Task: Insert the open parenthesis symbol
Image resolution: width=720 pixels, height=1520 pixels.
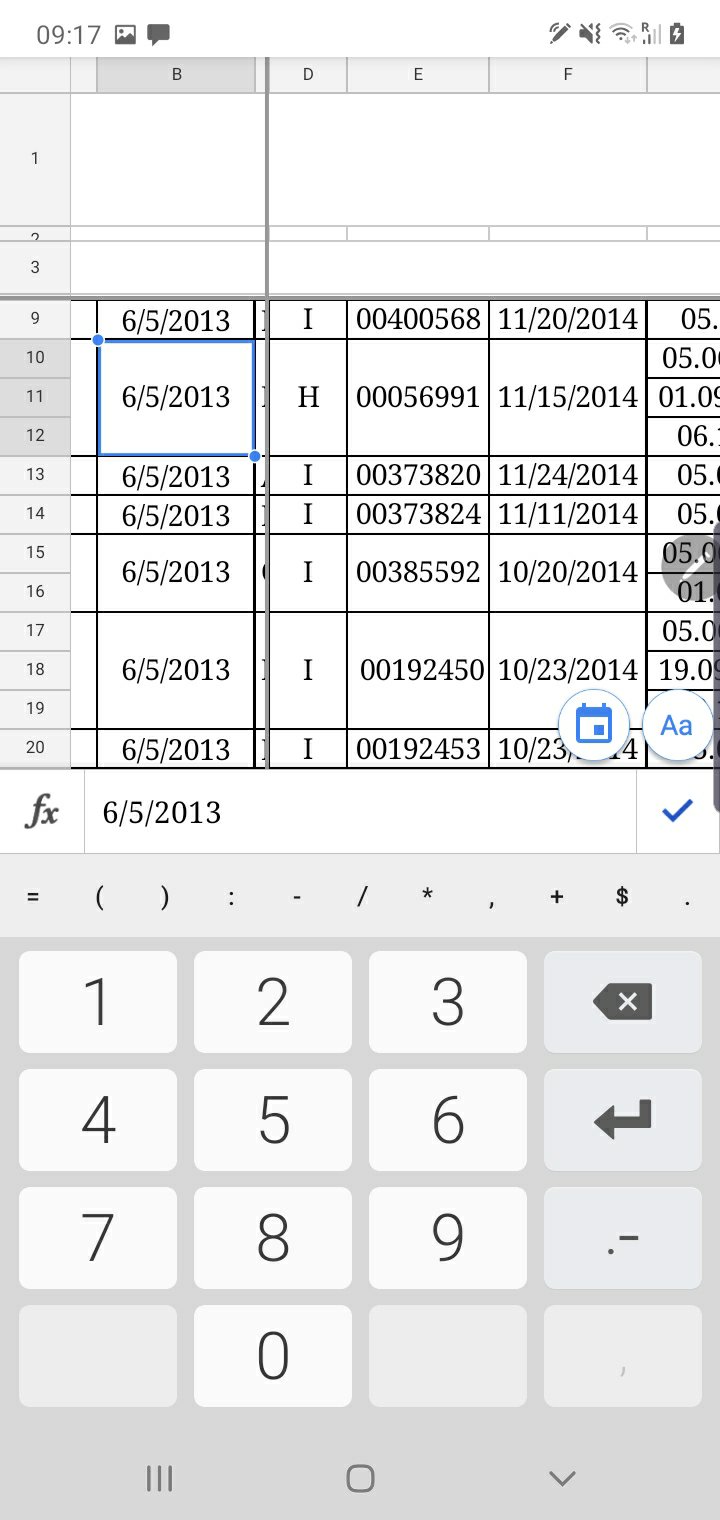Action: (x=99, y=896)
